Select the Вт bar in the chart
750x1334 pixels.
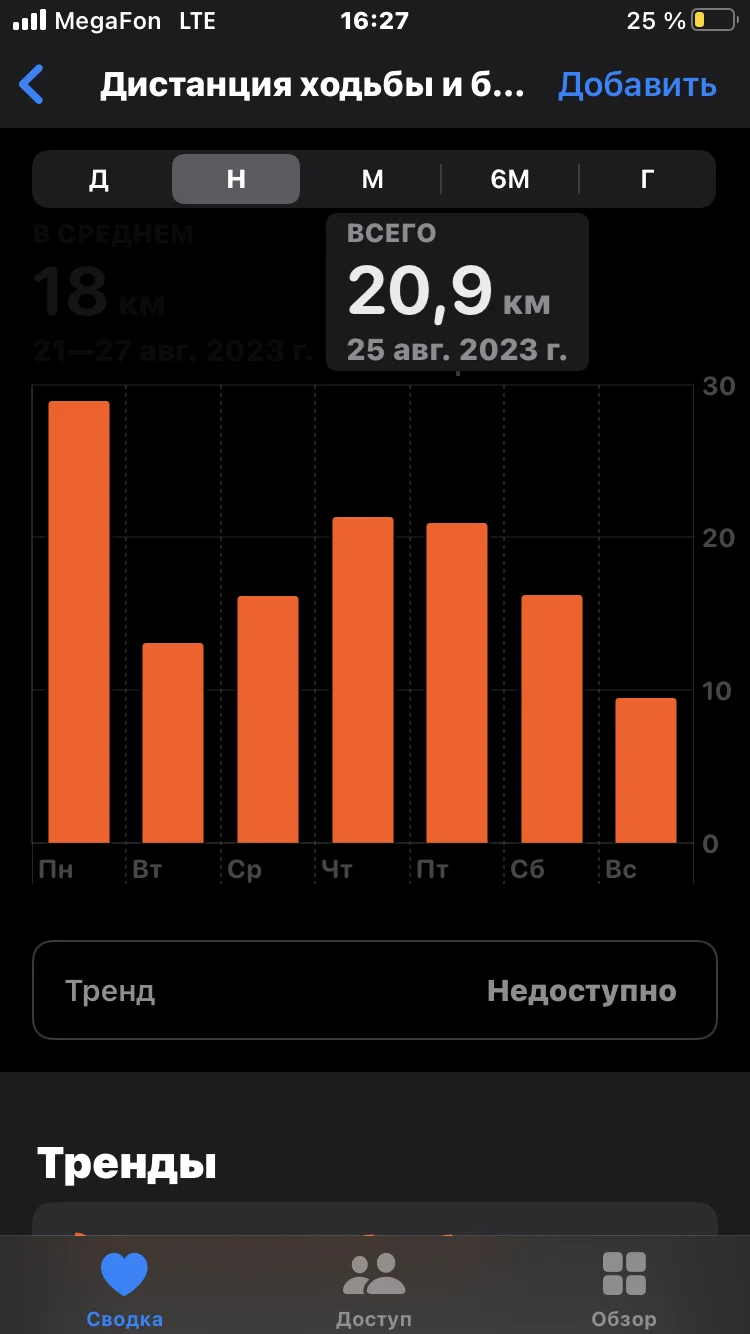tap(173, 742)
